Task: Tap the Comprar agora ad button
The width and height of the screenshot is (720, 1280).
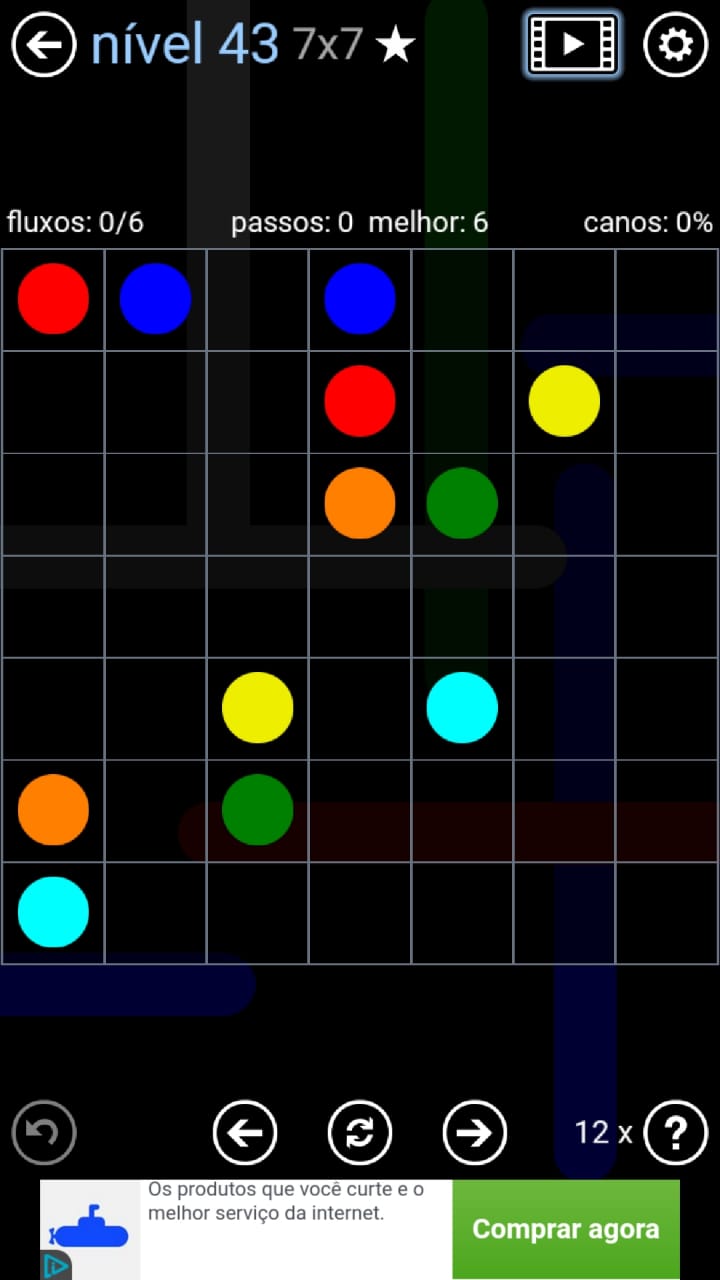Action: coord(565,1229)
